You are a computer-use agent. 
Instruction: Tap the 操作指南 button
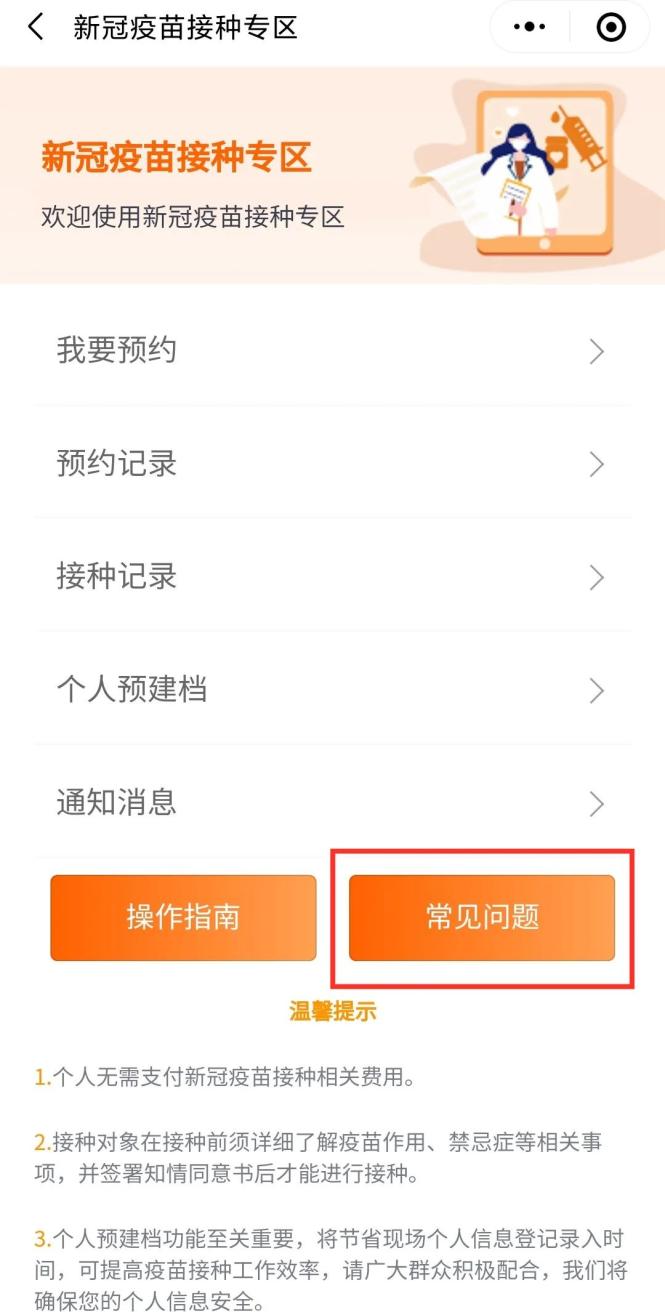[x=183, y=918]
